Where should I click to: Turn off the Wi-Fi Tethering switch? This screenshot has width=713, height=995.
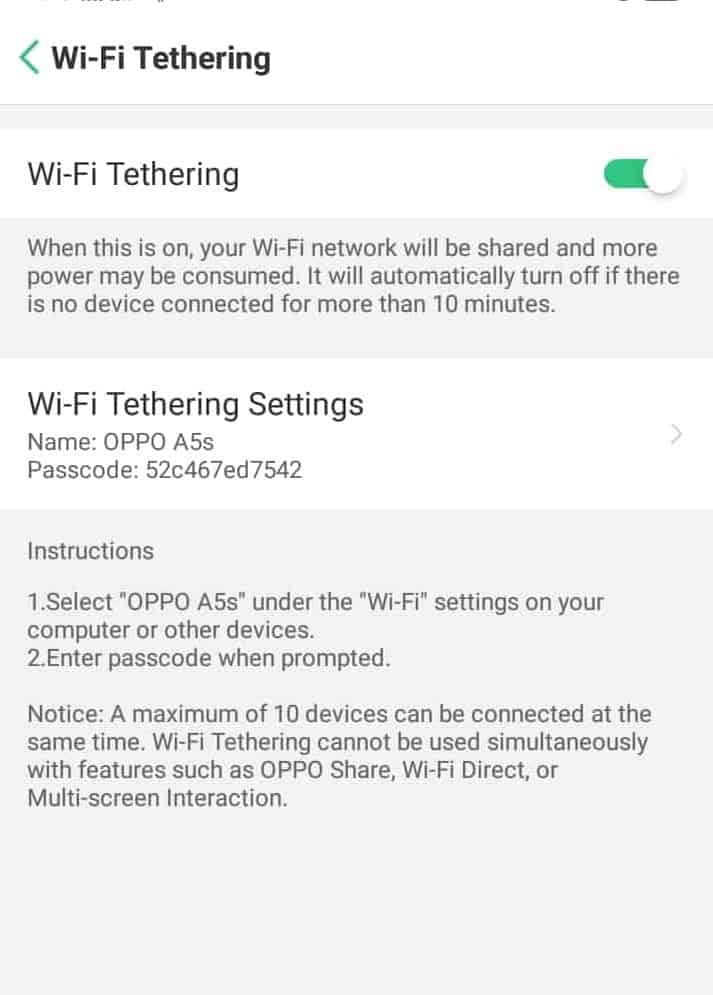[643, 175]
